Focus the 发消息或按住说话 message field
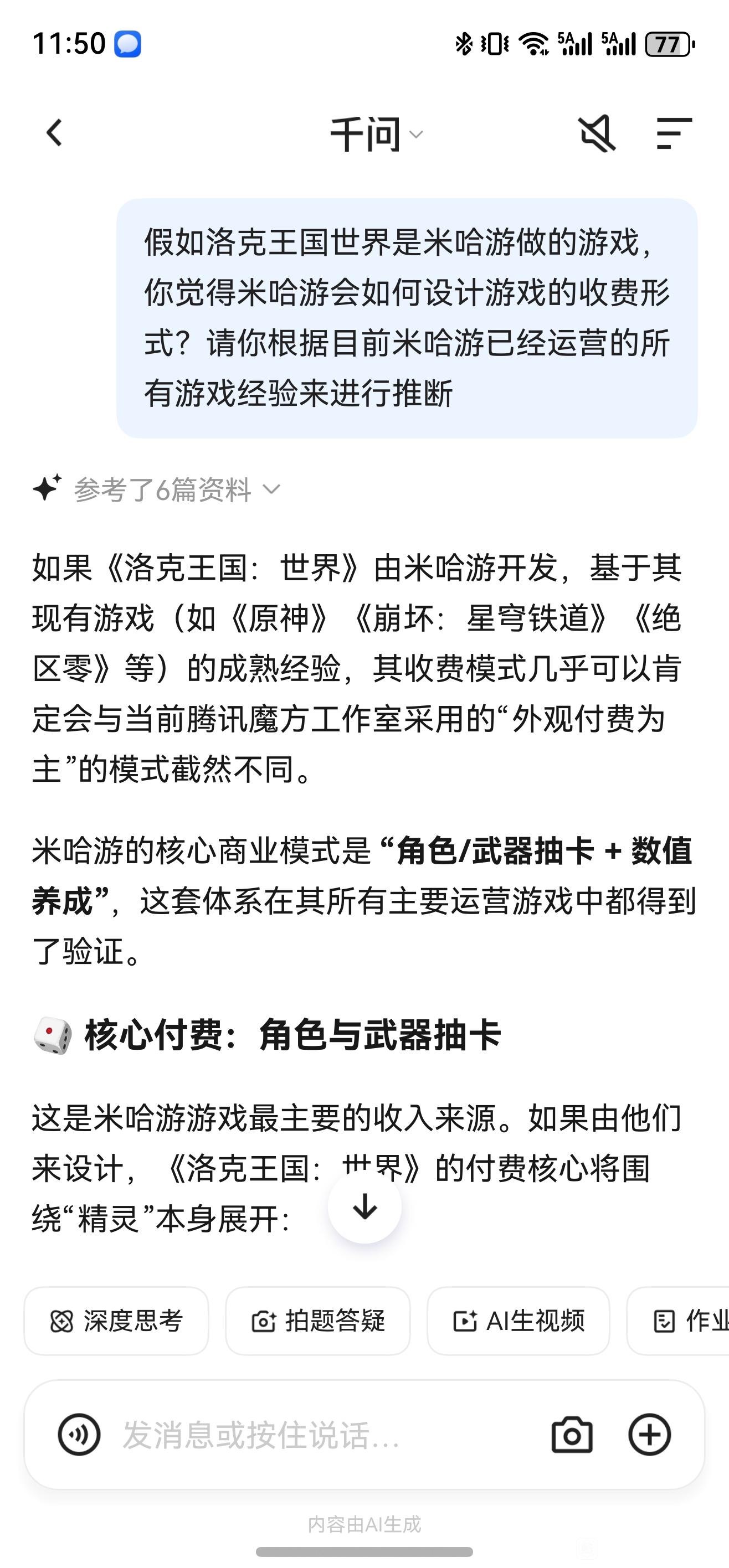The image size is (729, 1568). pyautogui.click(x=317, y=1435)
